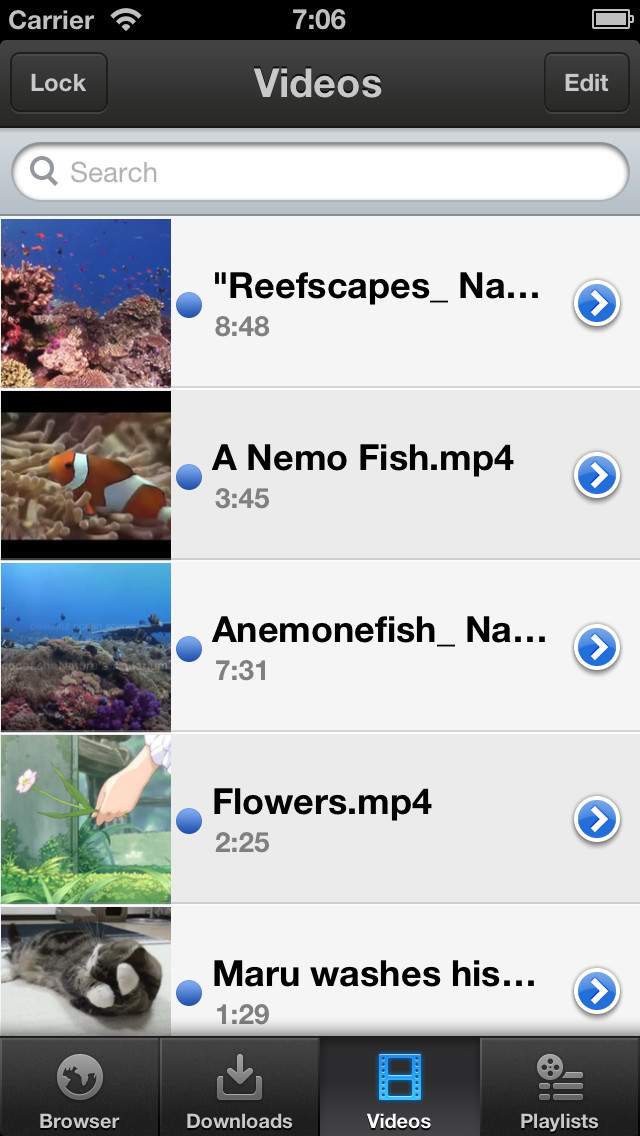Open details arrow for Reefscapes video
The width and height of the screenshot is (640, 1136).
[597, 304]
